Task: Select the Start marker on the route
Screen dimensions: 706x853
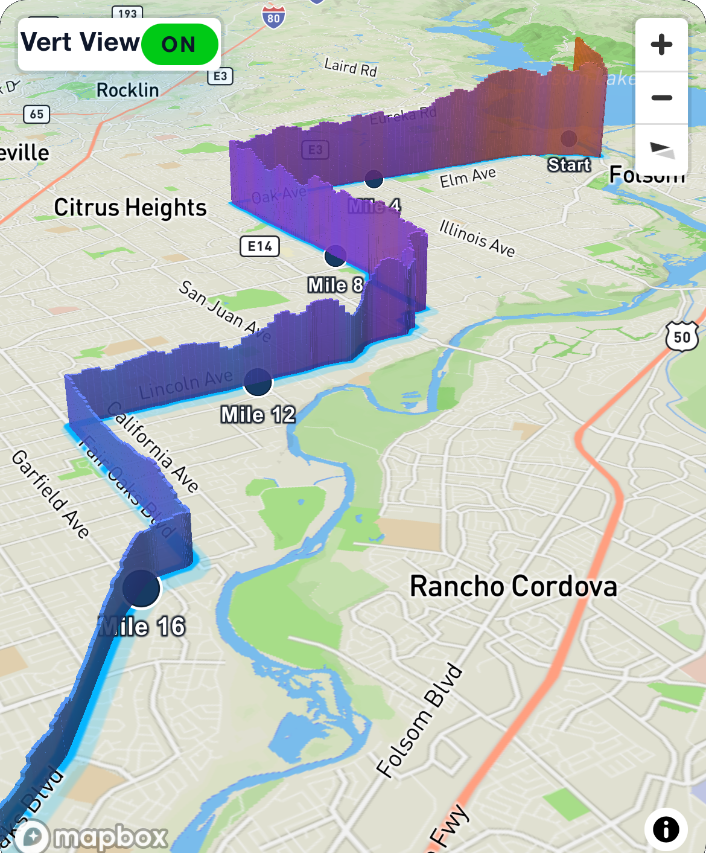Action: 569,139
